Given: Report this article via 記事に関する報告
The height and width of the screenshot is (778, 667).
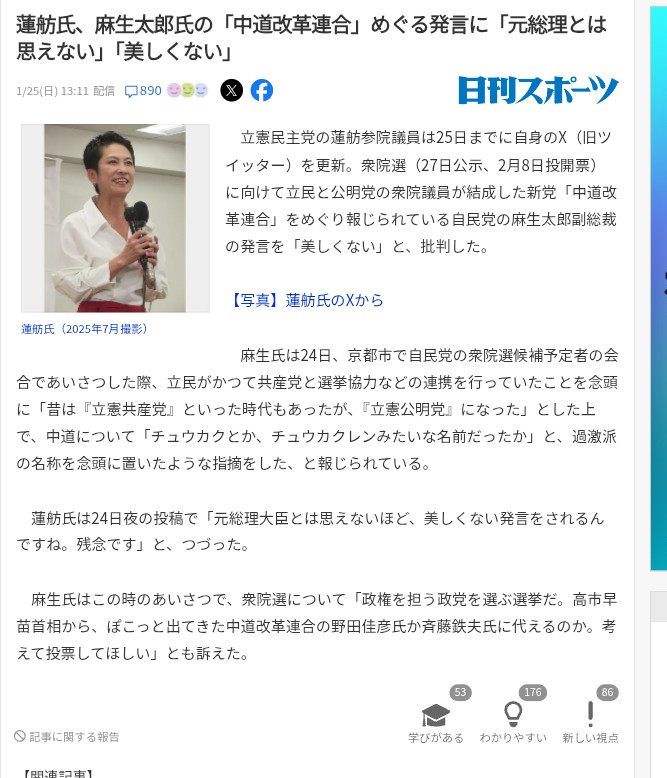Looking at the screenshot, I should pos(67,736).
